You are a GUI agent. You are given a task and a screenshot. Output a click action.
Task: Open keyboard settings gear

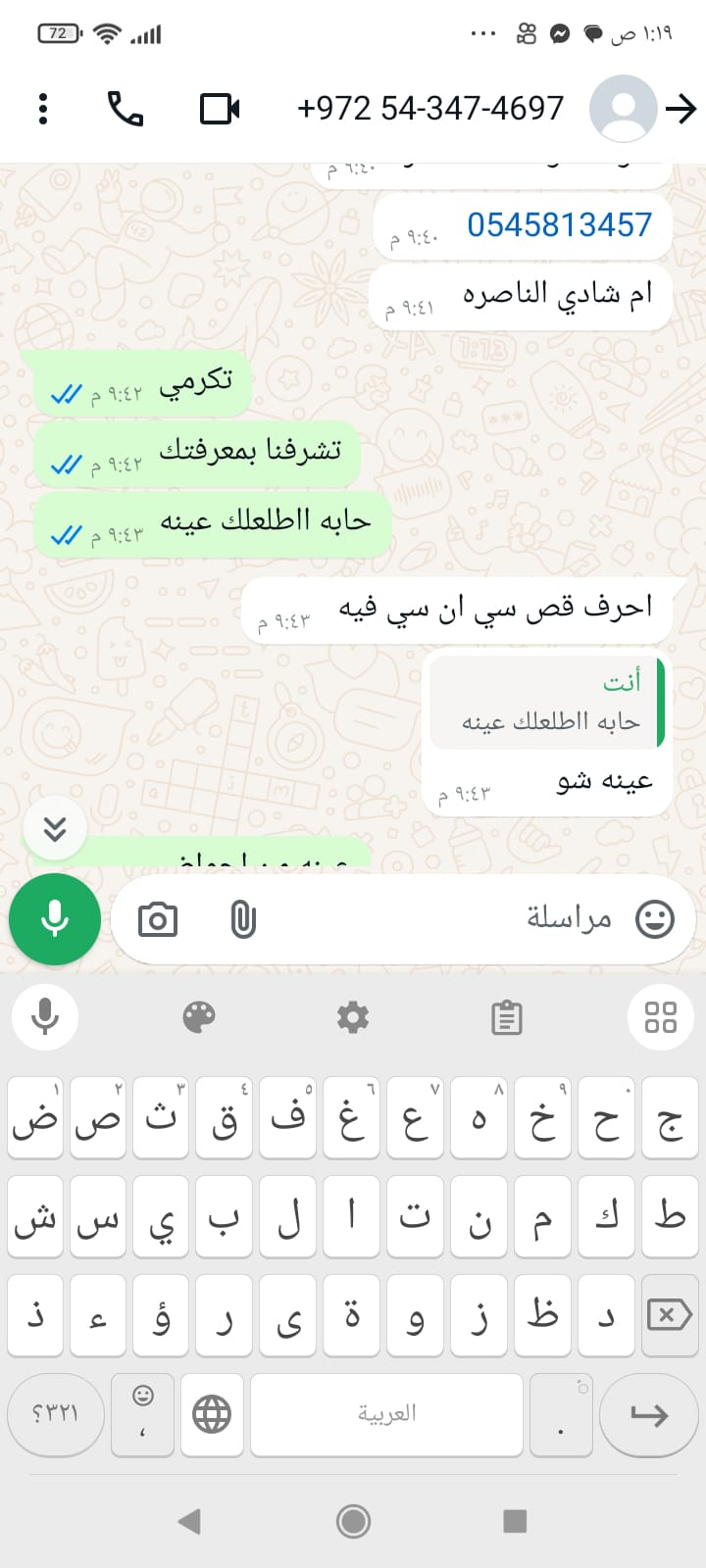[x=353, y=1017]
